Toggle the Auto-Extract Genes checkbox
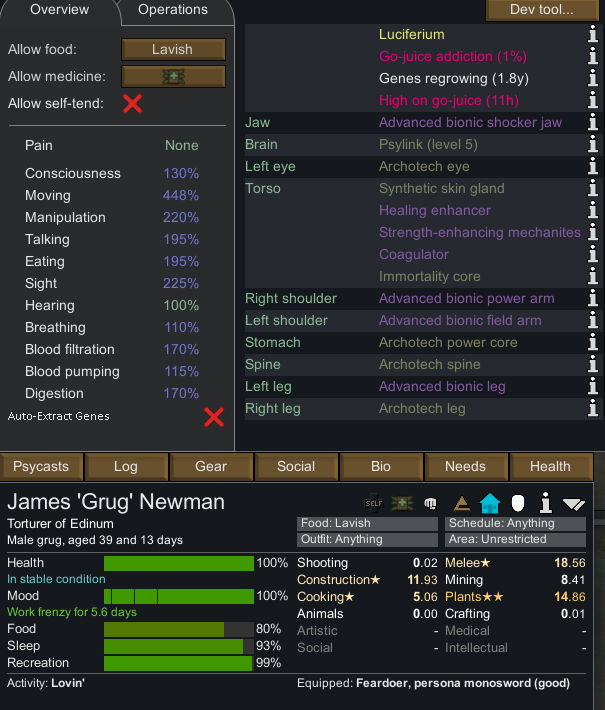Image resolution: width=605 pixels, height=710 pixels. (x=214, y=417)
